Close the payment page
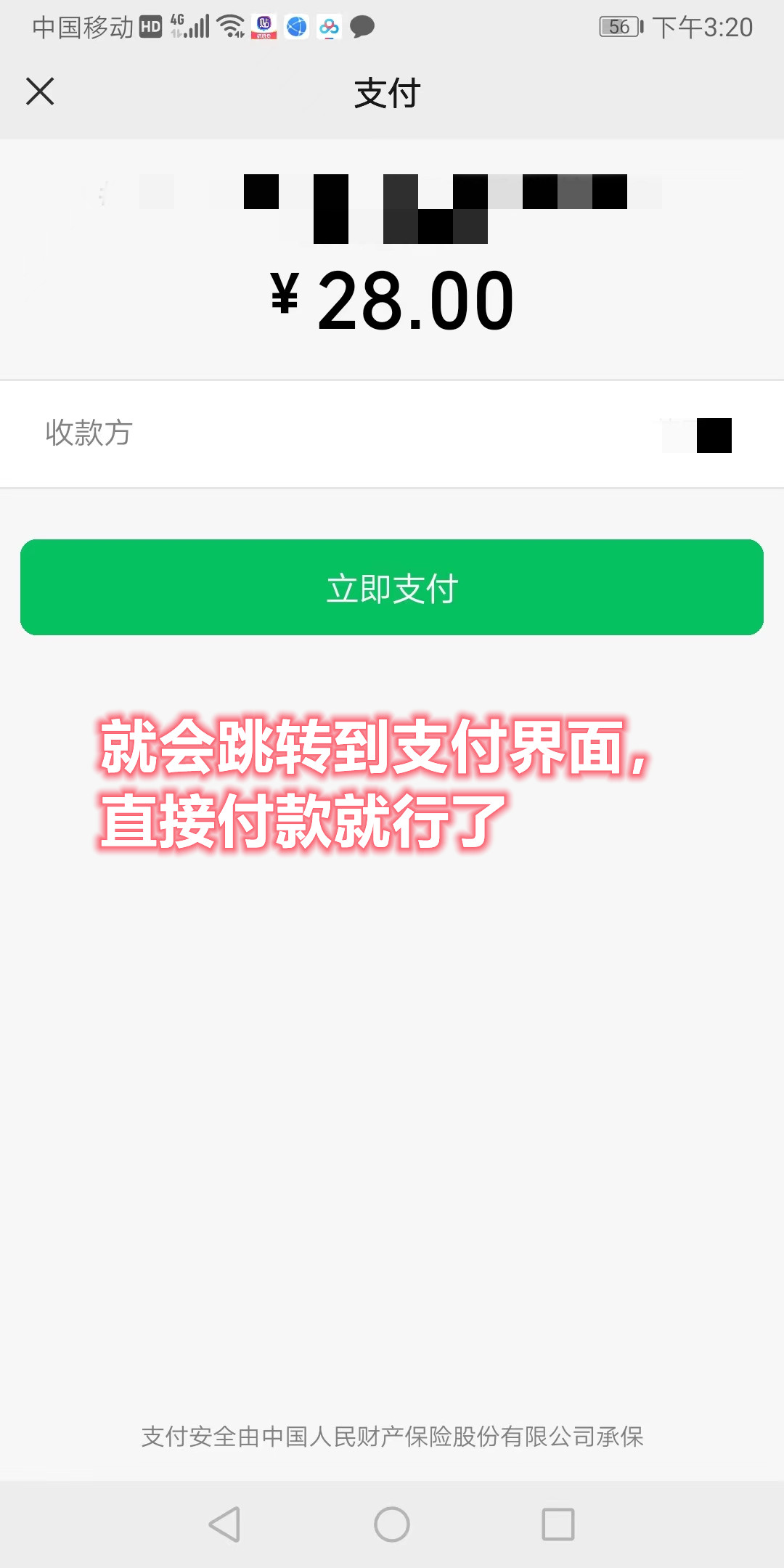 coord(40,91)
